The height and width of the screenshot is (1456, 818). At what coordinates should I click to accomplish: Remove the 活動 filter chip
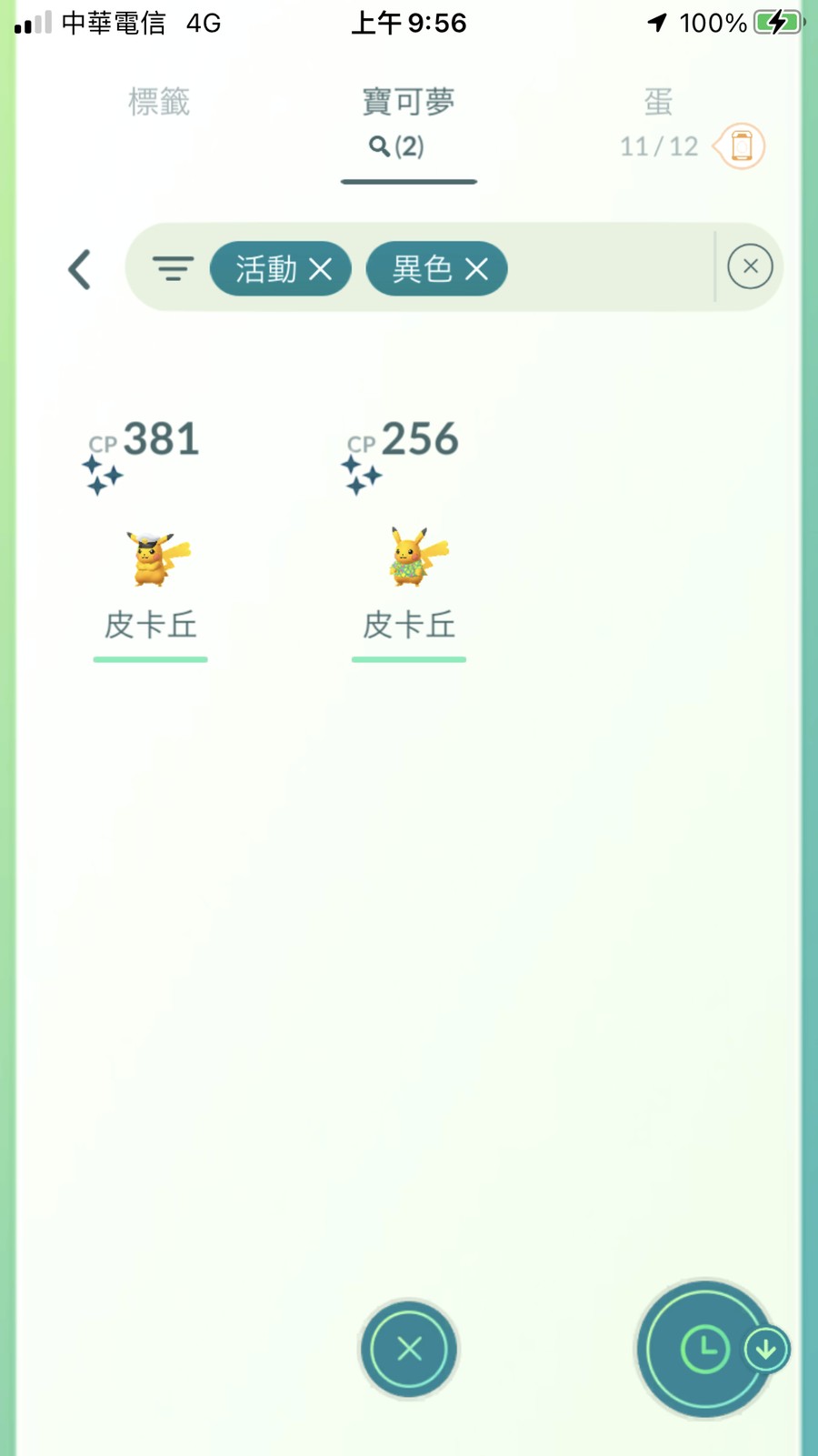[x=320, y=269]
